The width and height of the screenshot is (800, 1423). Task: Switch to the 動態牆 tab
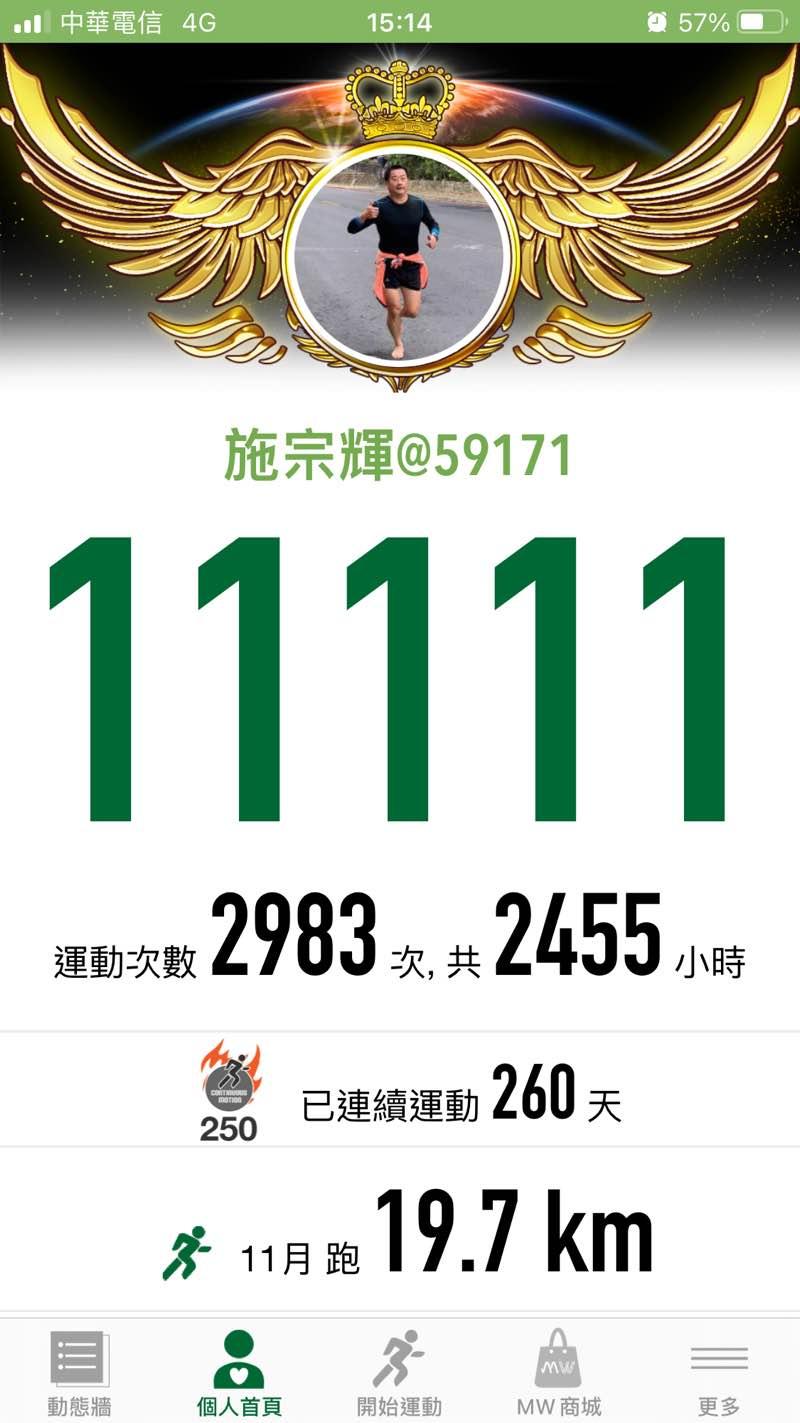(80, 1370)
